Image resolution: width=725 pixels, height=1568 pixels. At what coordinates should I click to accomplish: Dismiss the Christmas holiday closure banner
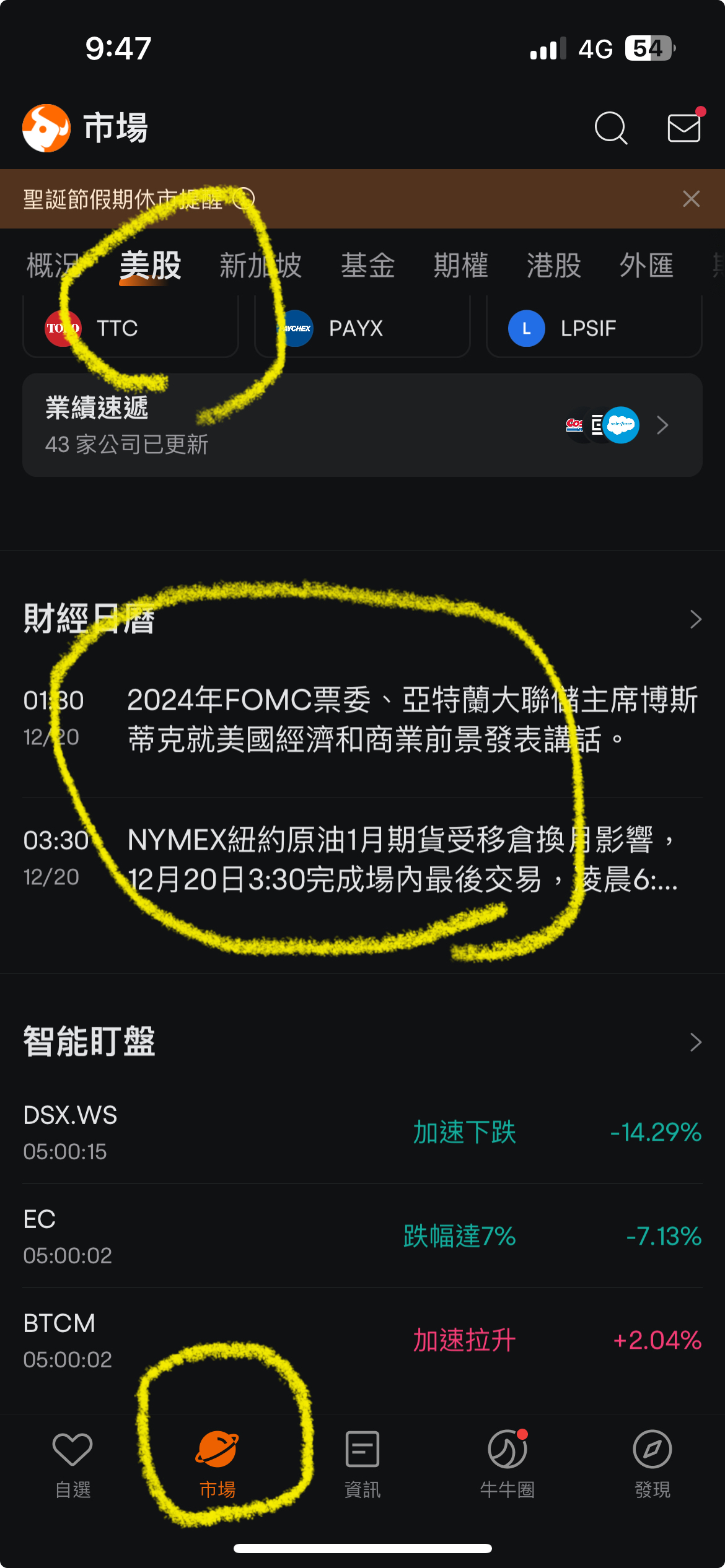tap(691, 199)
